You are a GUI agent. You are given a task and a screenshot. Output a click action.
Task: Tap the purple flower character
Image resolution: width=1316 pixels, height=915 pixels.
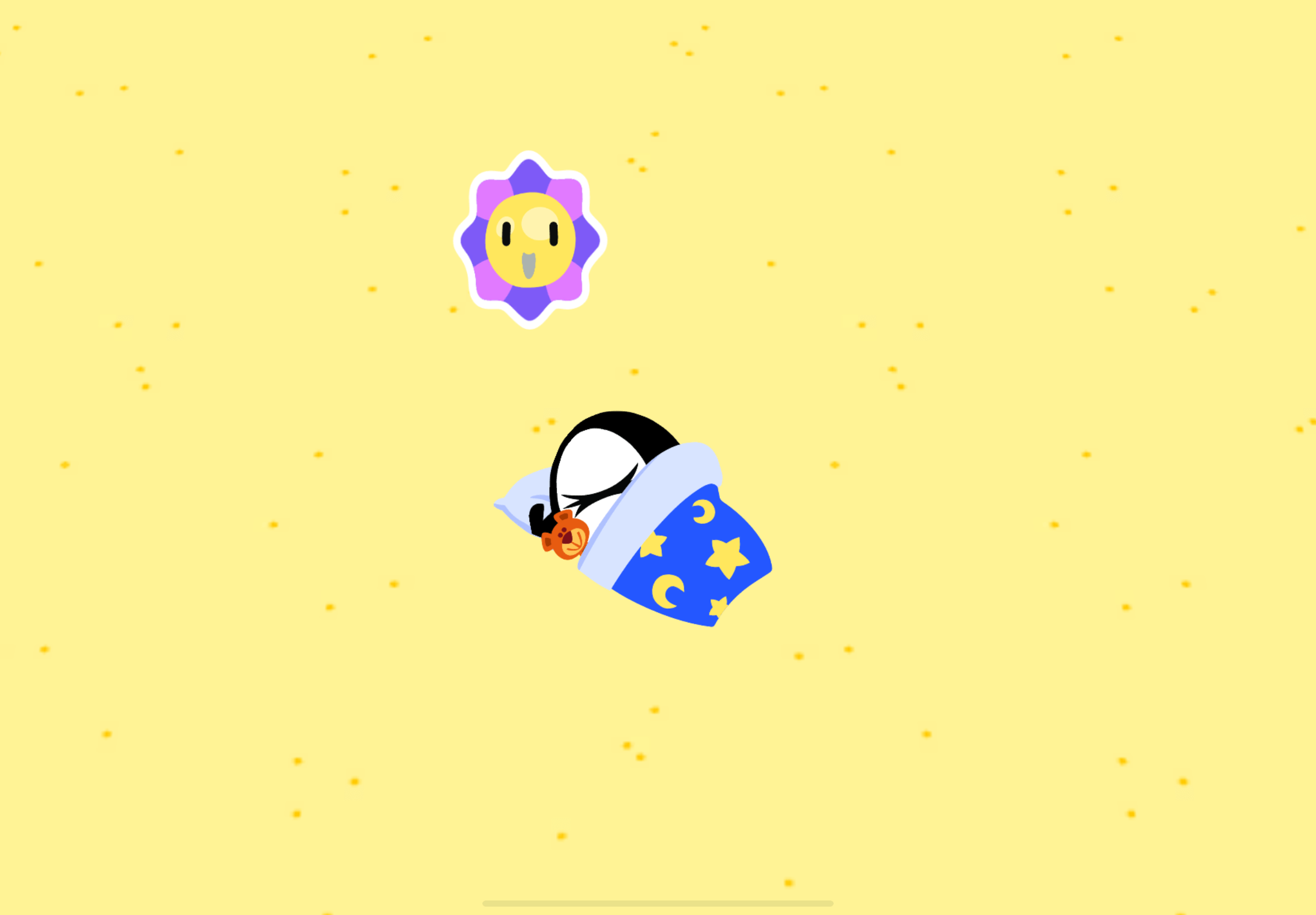pos(530,240)
